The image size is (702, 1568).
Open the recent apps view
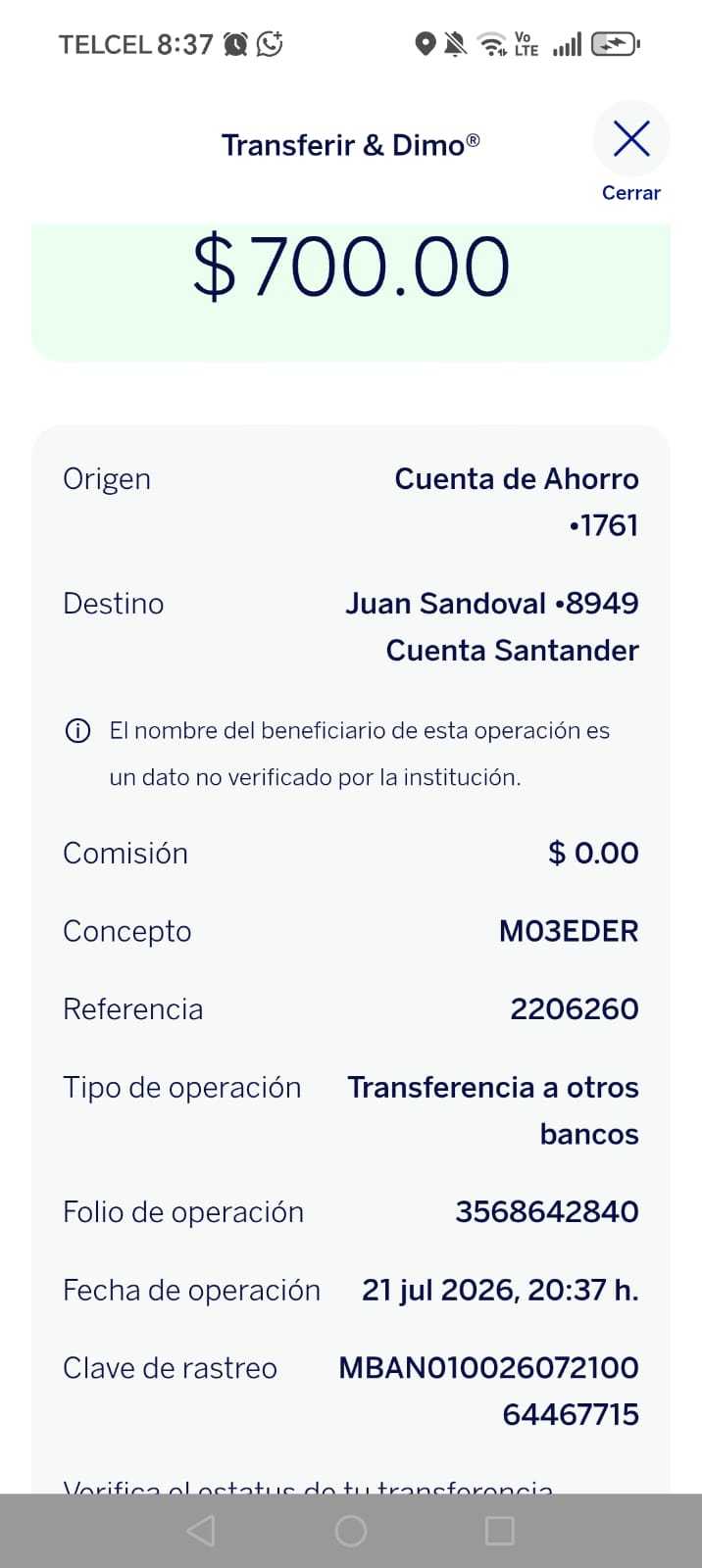coord(500,1531)
